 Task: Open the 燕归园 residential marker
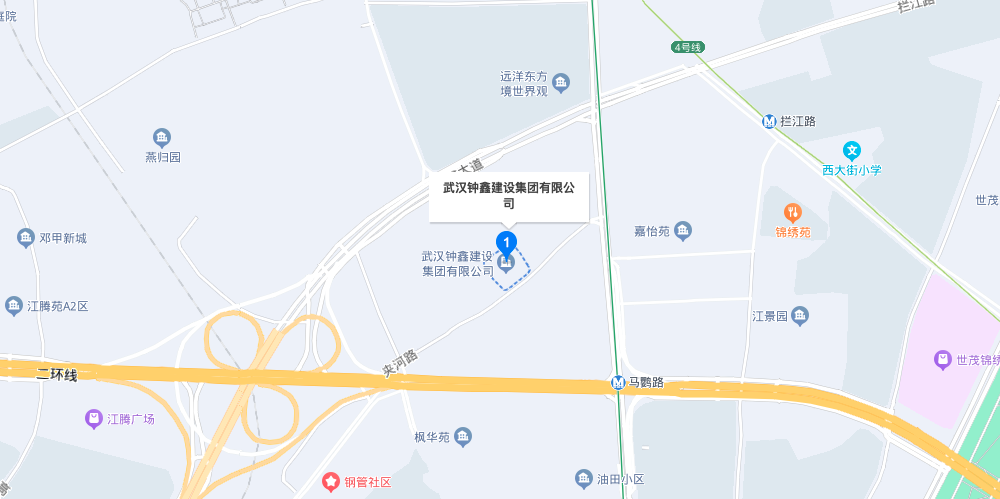162,138
